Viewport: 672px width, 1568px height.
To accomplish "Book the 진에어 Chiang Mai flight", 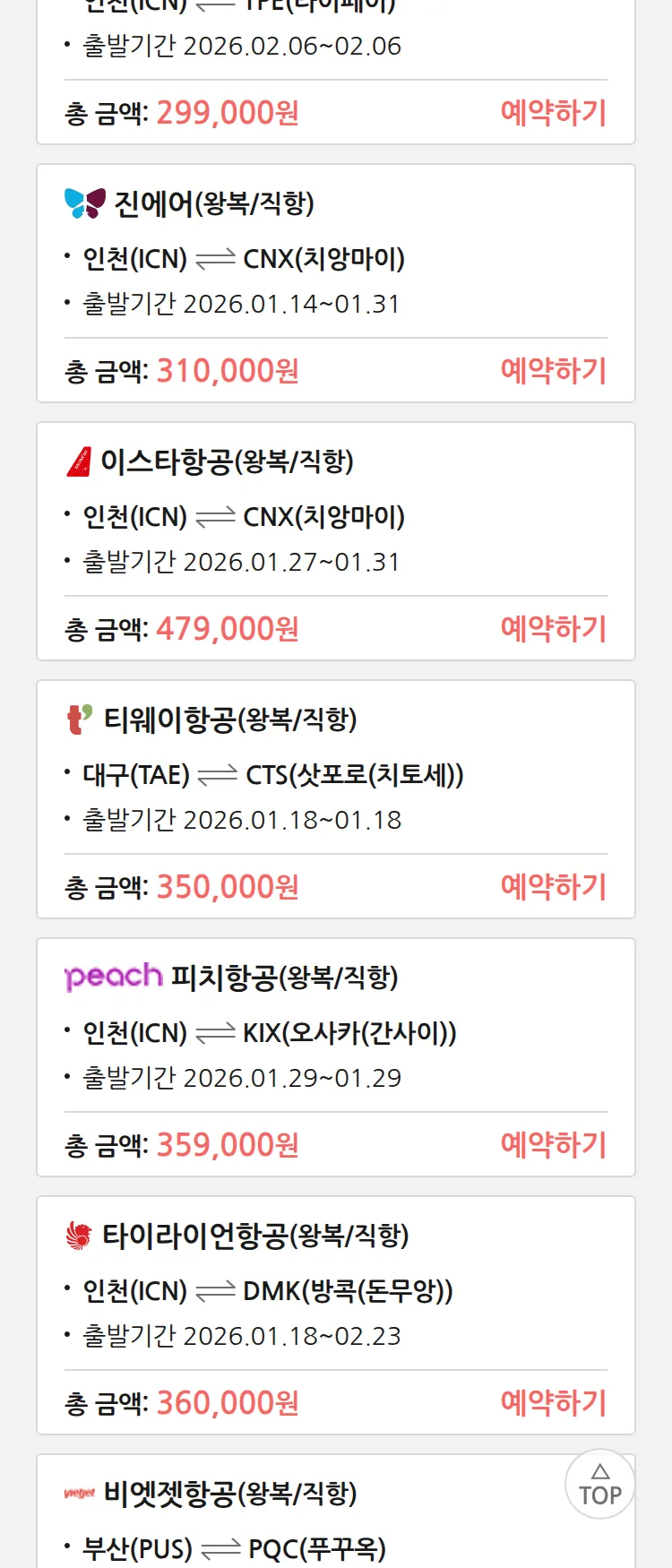I will pos(553,371).
